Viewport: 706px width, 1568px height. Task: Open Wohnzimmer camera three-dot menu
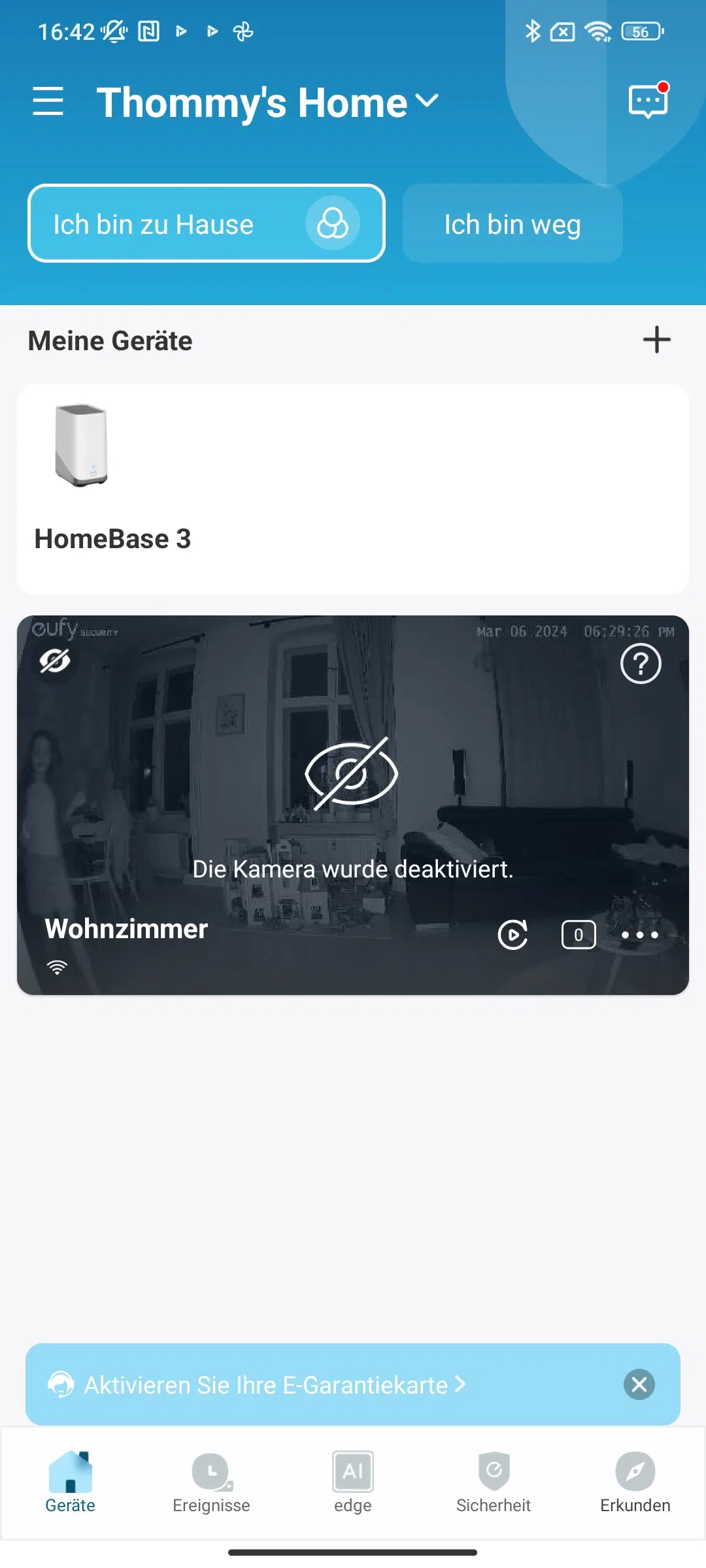pyautogui.click(x=640, y=935)
